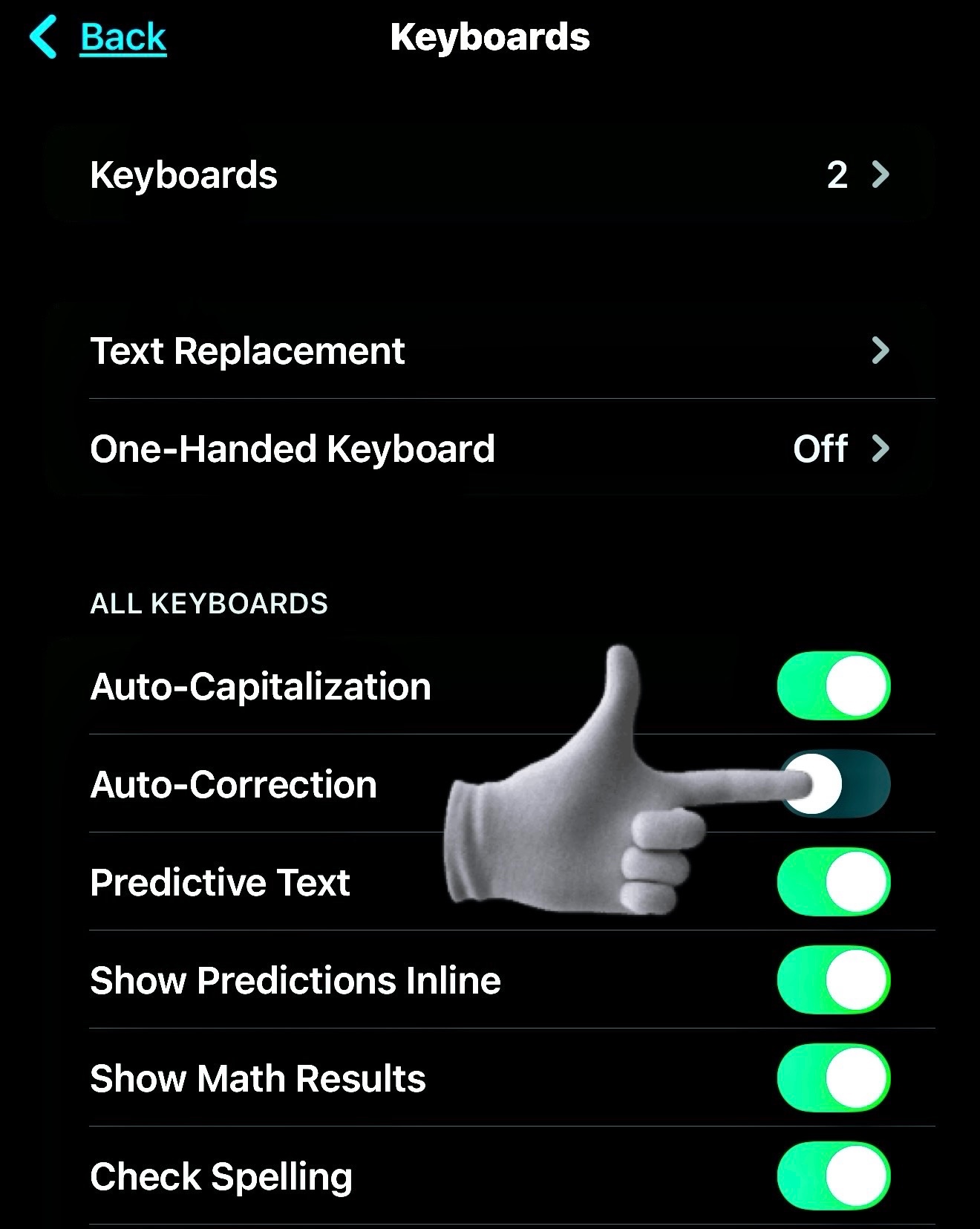Switch off Show Math Results
980x1229 pixels.
click(x=833, y=1078)
